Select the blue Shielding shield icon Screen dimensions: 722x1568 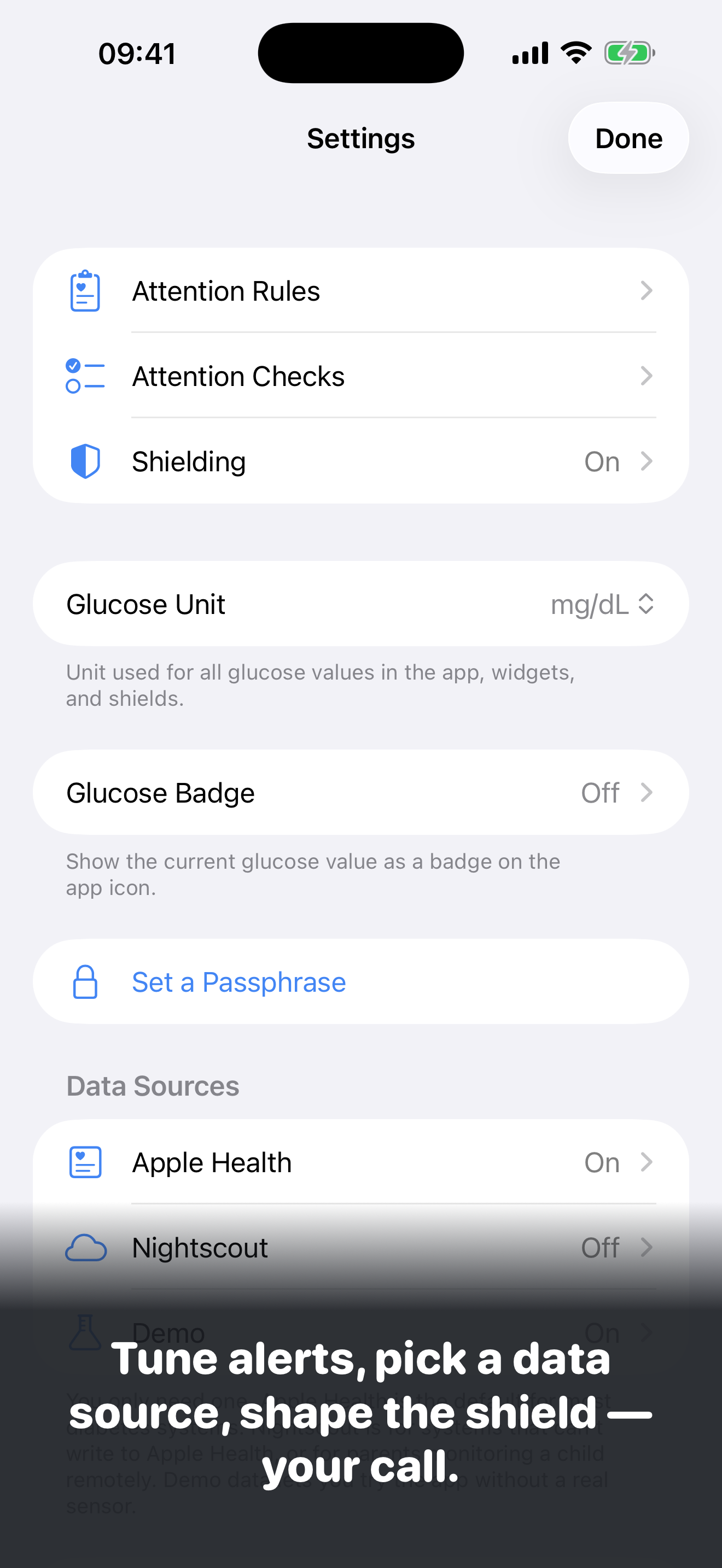[86, 461]
